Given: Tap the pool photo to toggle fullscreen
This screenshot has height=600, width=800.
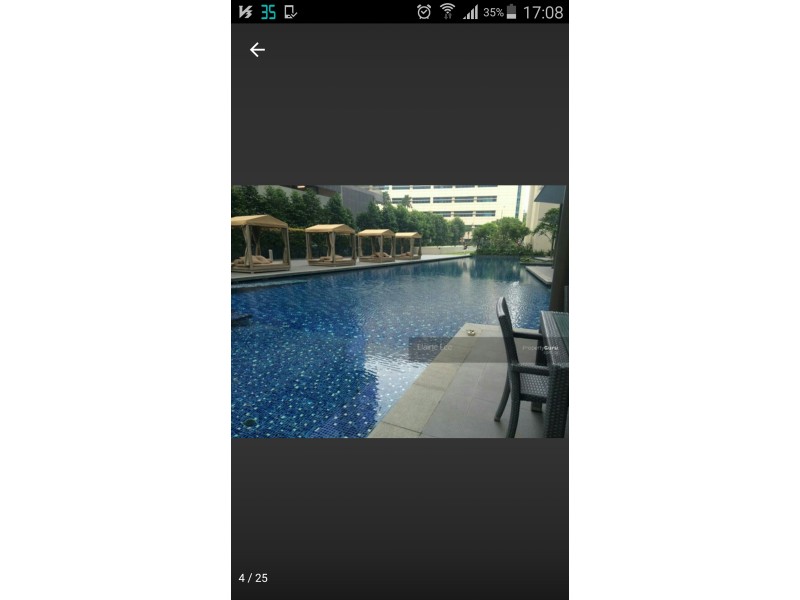Looking at the screenshot, I should tap(399, 311).
